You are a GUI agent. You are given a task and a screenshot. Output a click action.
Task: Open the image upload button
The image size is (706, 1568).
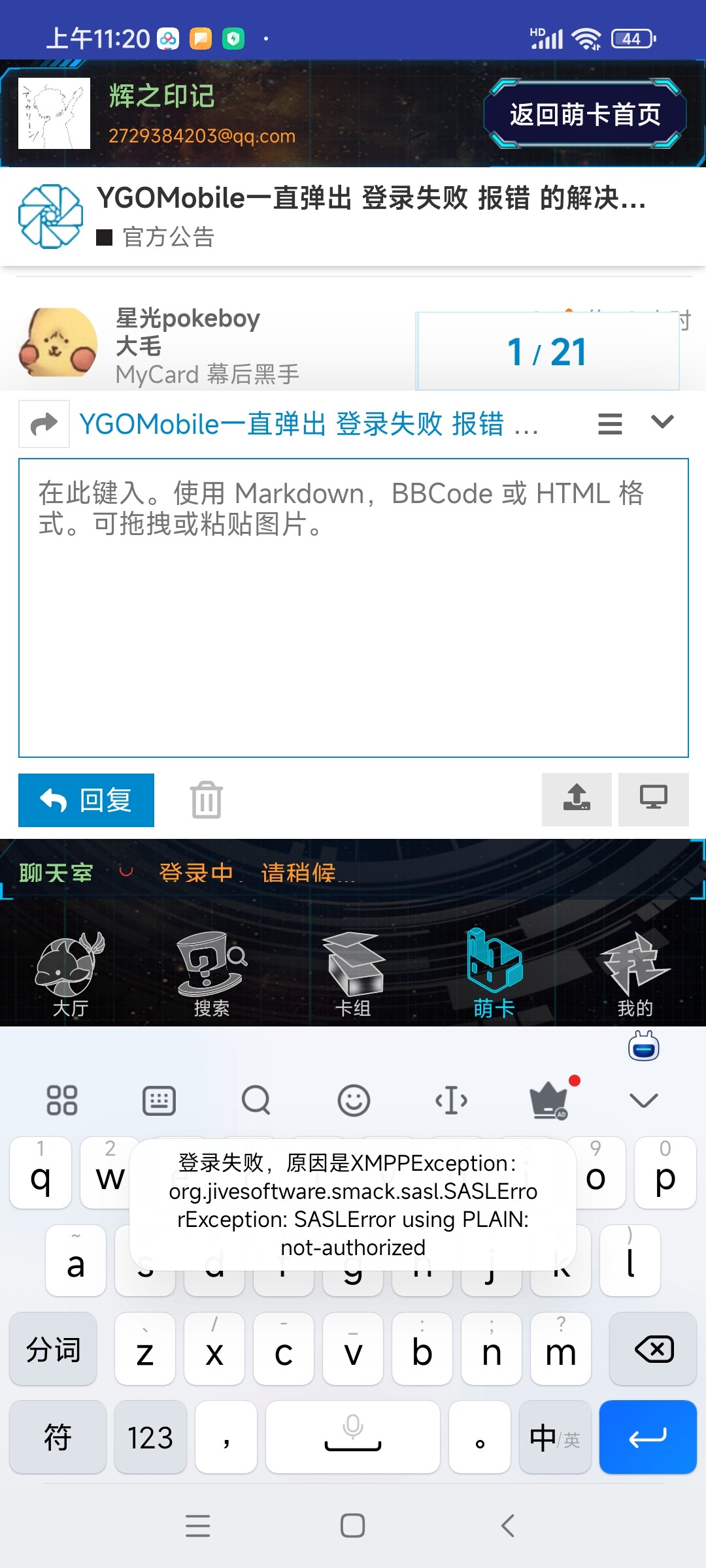point(577,799)
